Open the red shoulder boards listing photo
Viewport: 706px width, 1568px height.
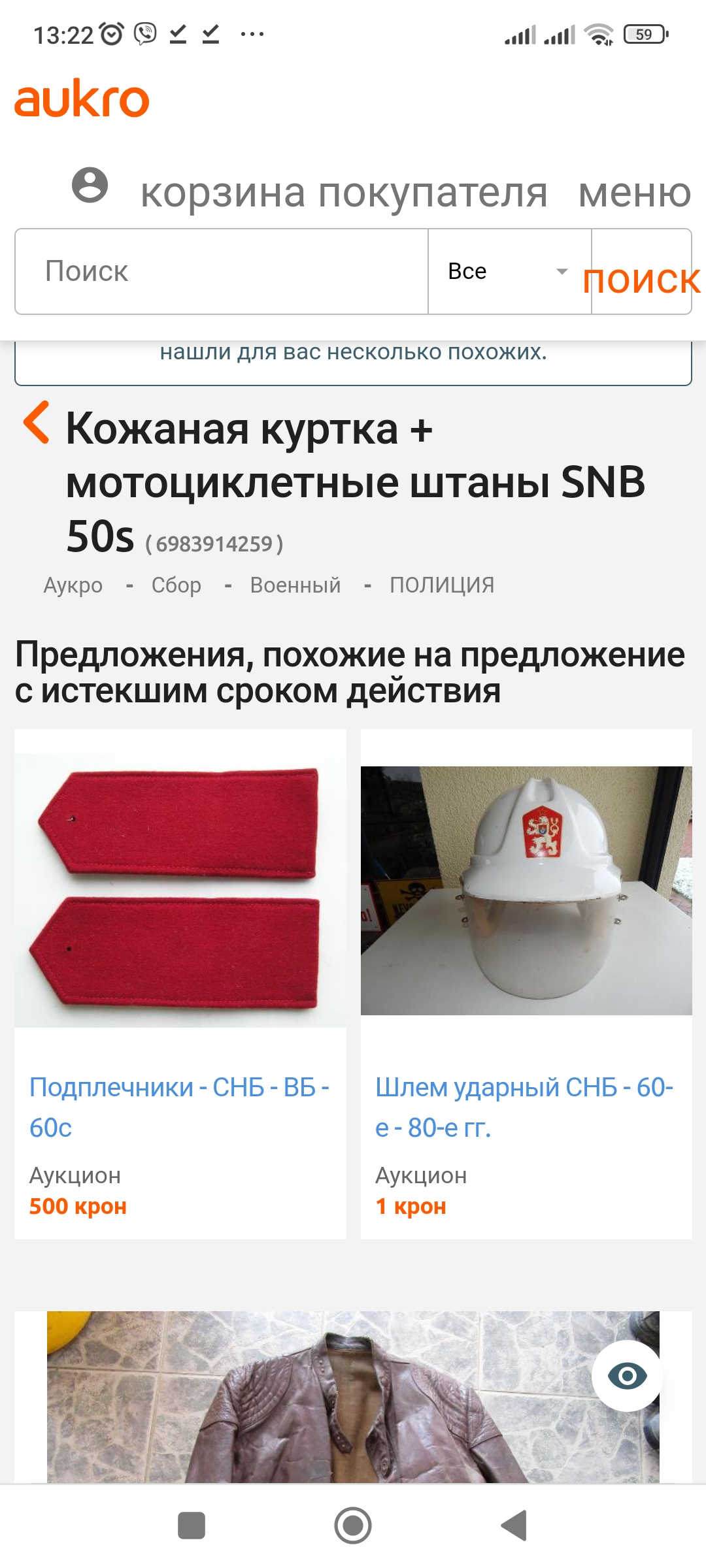pos(180,890)
